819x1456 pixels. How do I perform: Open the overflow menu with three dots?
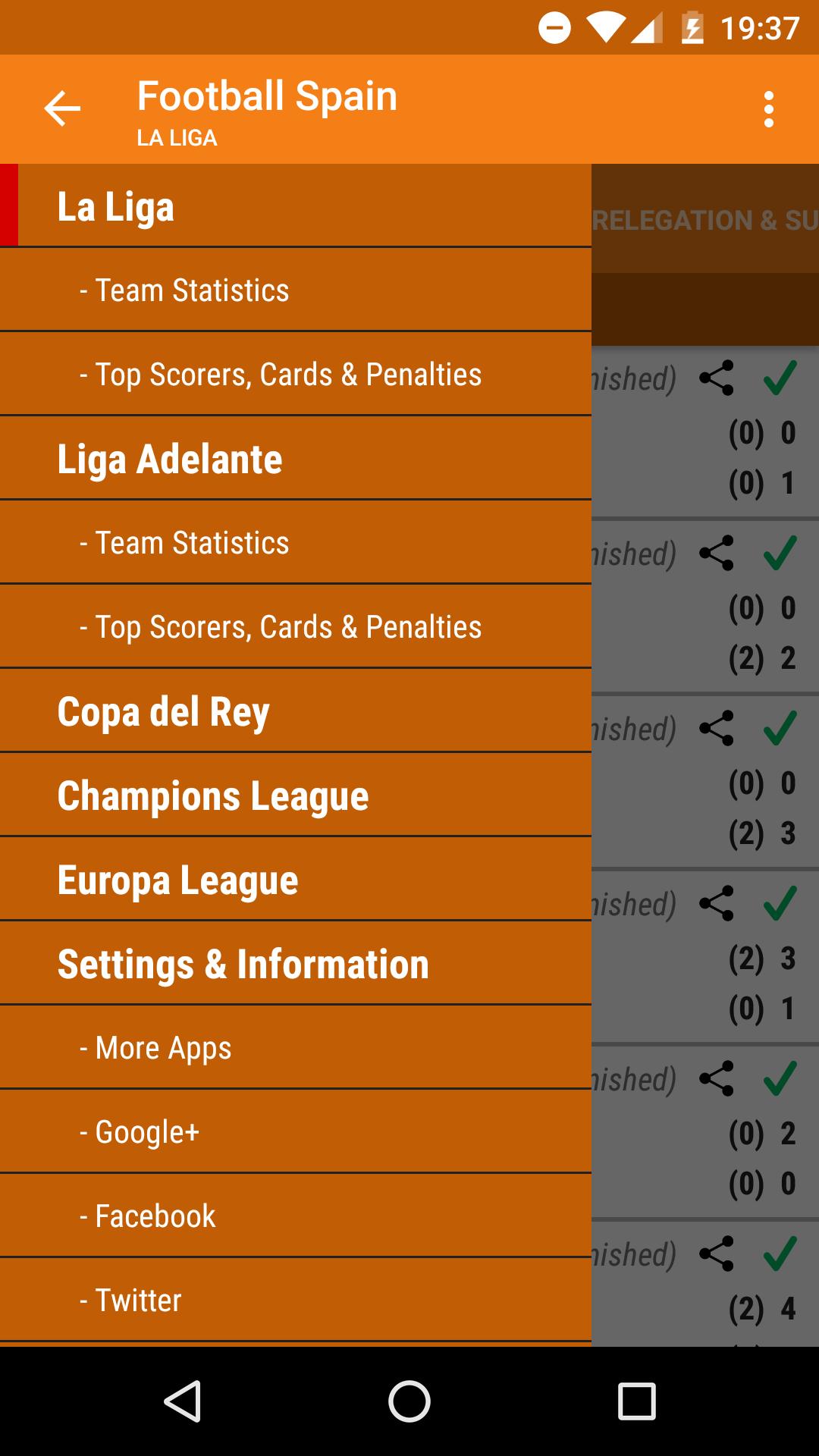point(770,108)
